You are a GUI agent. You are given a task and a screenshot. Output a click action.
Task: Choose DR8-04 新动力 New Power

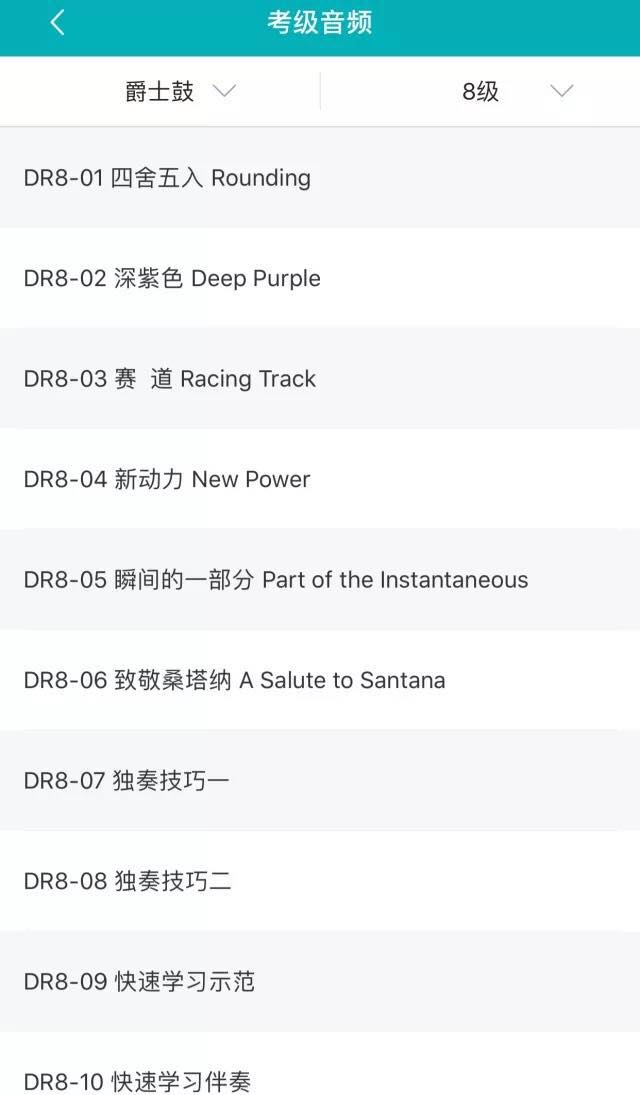click(x=167, y=480)
